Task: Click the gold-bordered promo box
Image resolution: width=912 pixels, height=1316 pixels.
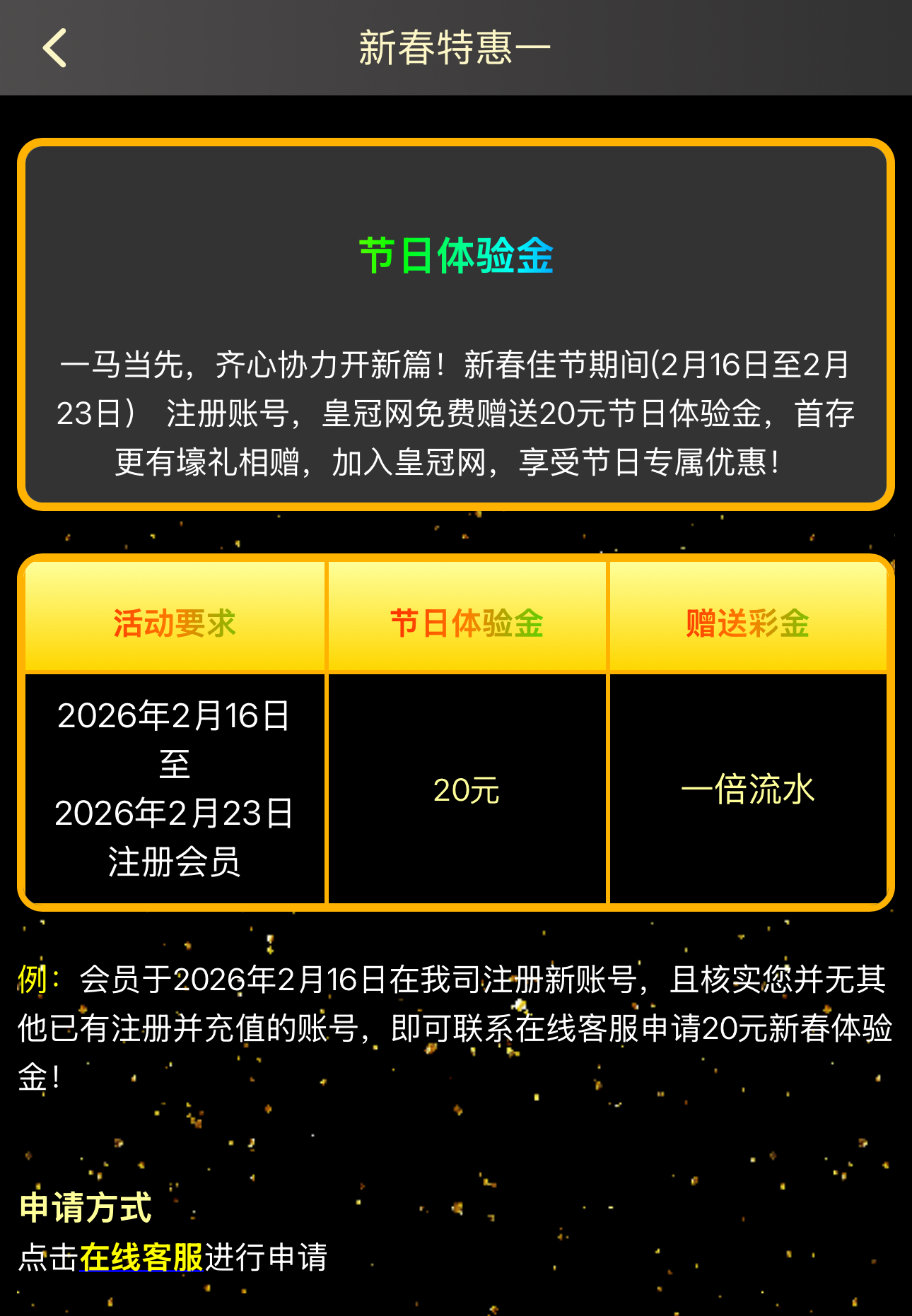Action: (456, 322)
